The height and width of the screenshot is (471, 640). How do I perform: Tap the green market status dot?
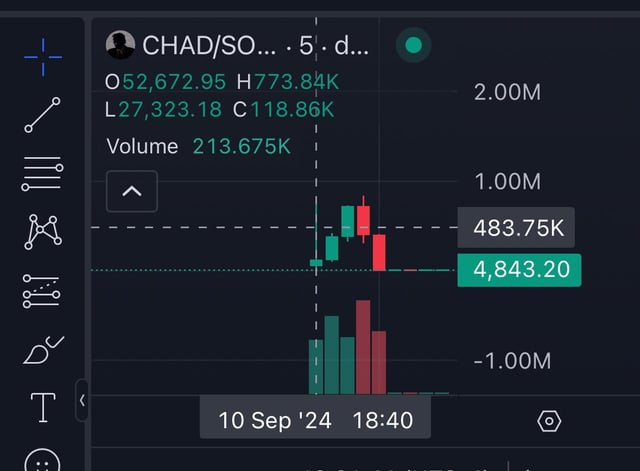click(413, 45)
